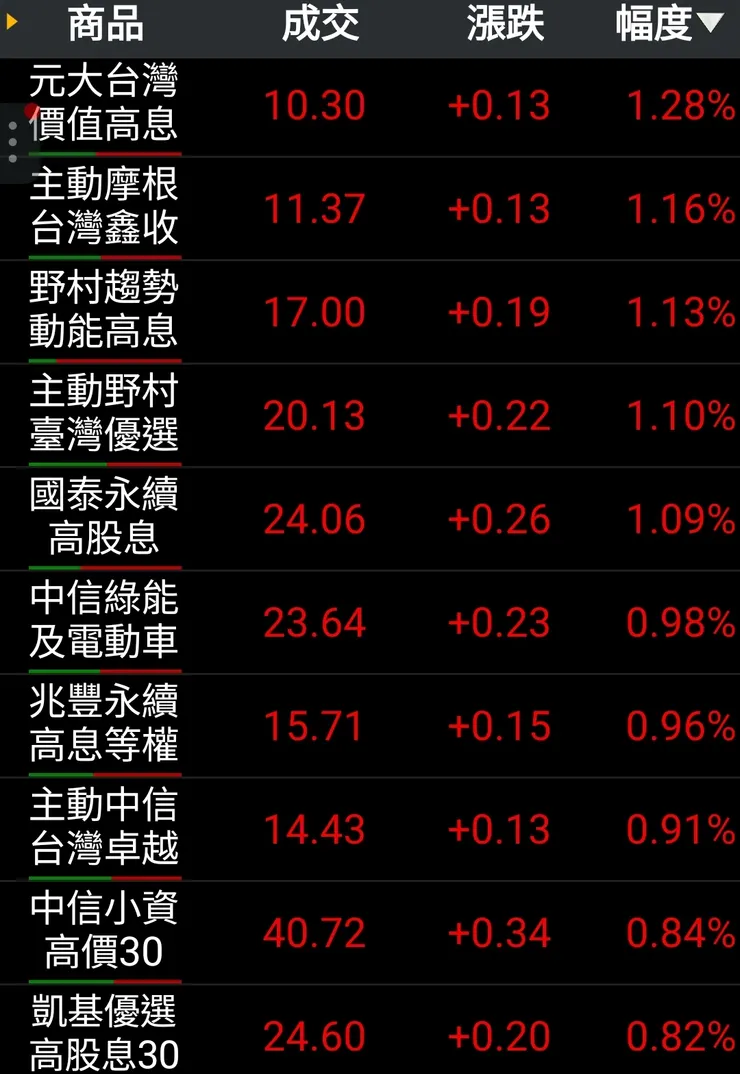Open the 中信小資高價30 quote row
Image resolution: width=740 pixels, height=1074 pixels.
point(370,933)
